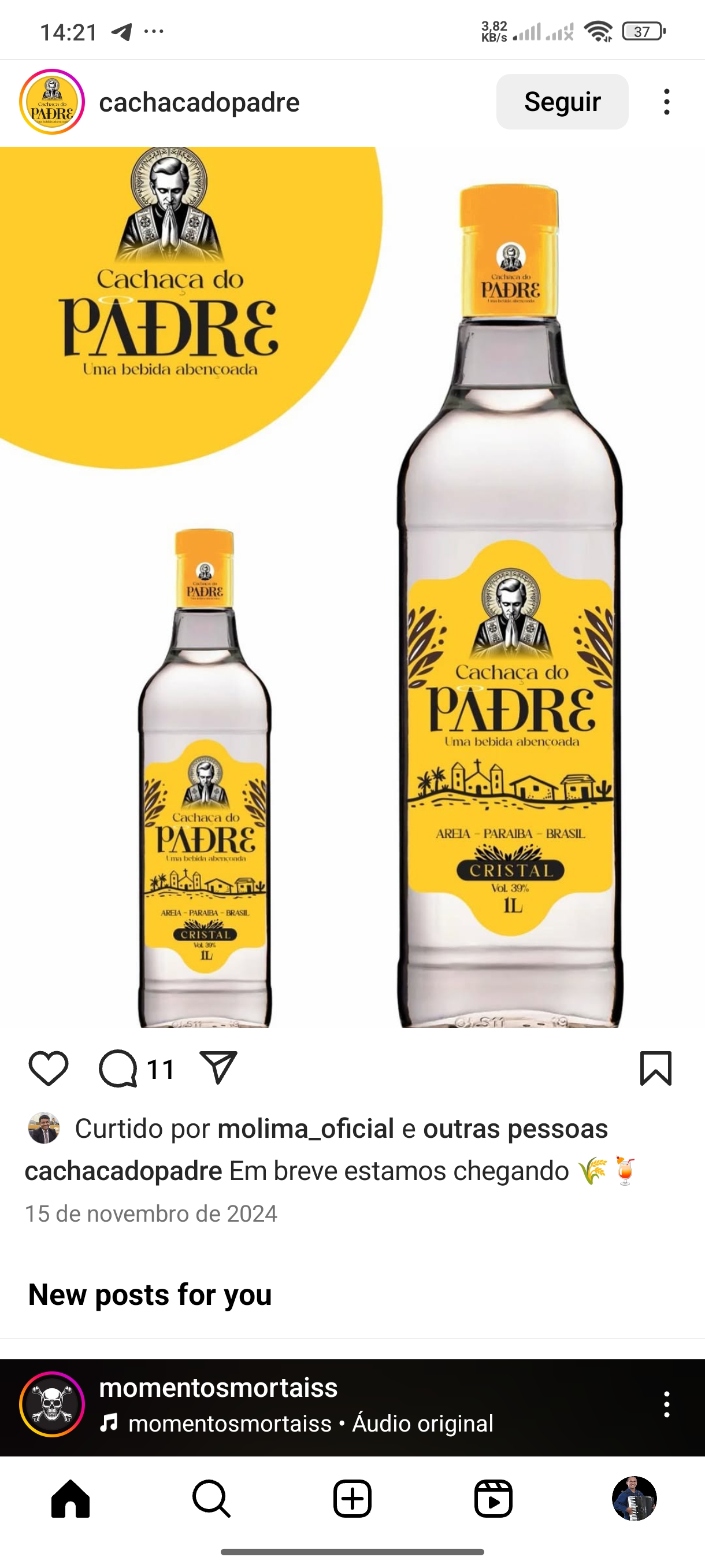Open your profile tab in the bottom bar
705x1568 pixels.
tap(634, 1499)
